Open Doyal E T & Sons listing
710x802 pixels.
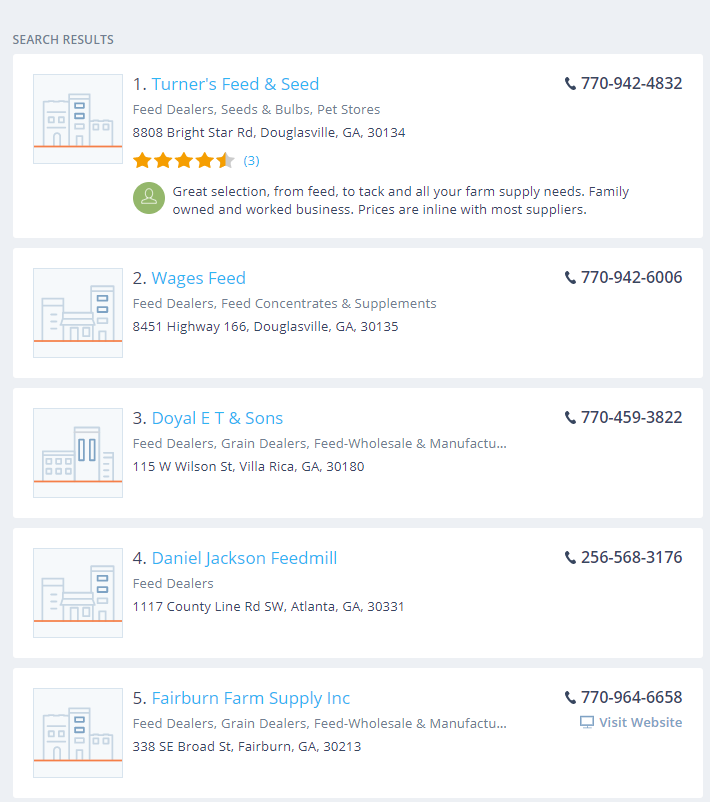click(x=217, y=418)
